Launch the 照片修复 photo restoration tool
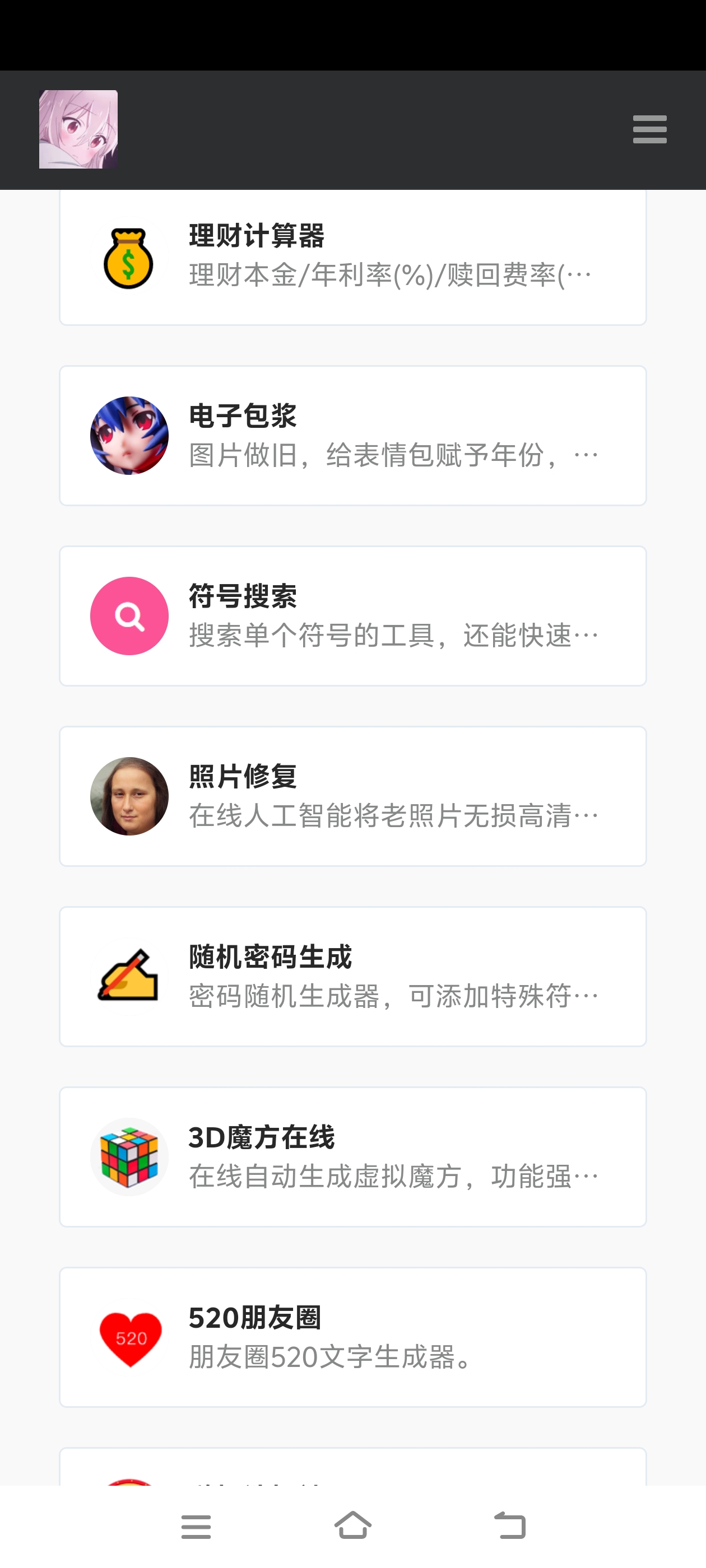Screen dimensions: 706x1568 (x=352, y=796)
